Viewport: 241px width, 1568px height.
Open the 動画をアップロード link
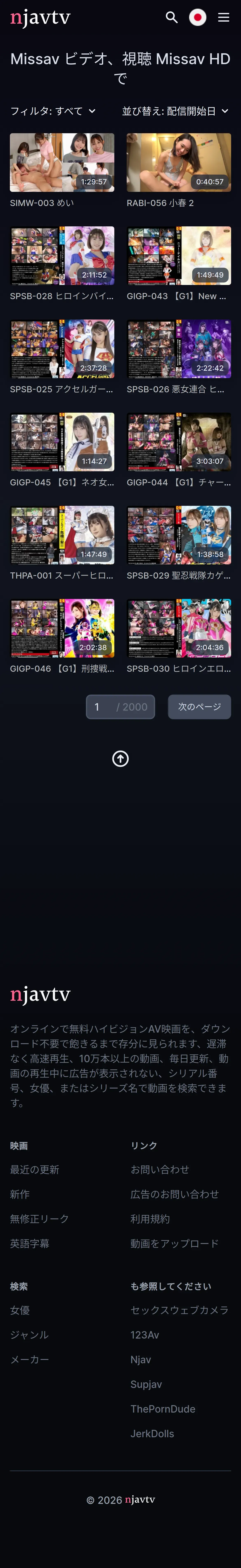[x=174, y=1244]
